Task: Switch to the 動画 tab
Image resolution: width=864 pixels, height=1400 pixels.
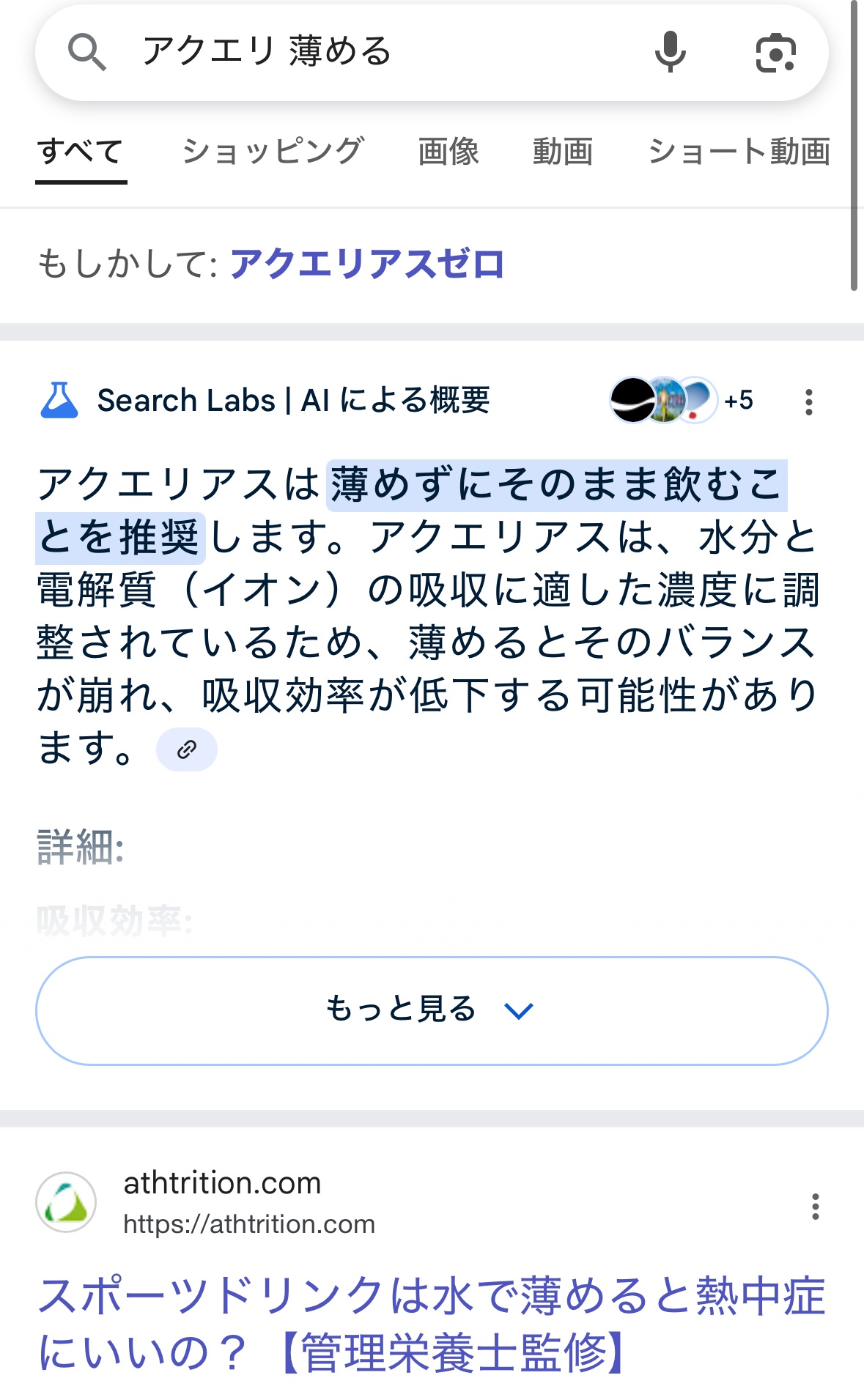Action: point(563,152)
